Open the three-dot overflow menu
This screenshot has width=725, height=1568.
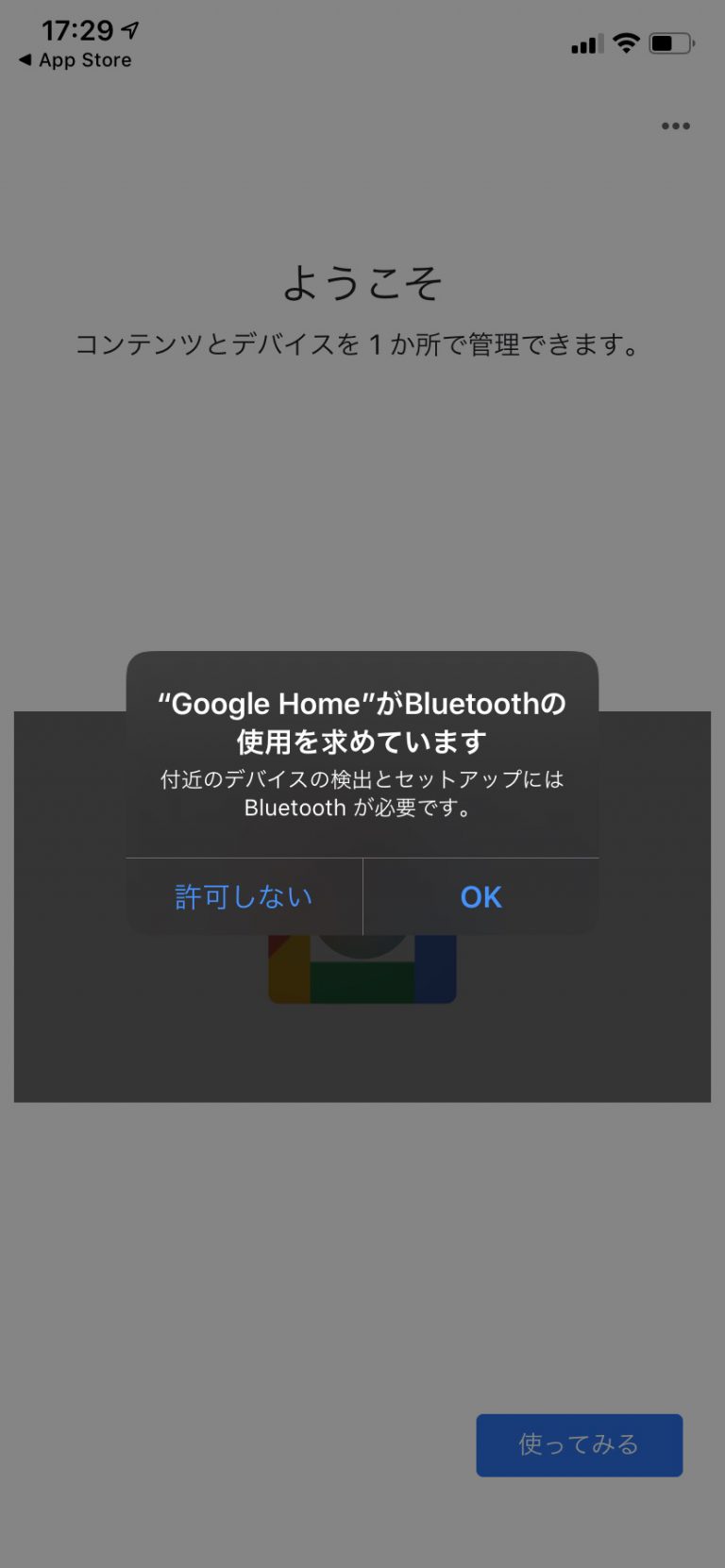click(x=676, y=125)
